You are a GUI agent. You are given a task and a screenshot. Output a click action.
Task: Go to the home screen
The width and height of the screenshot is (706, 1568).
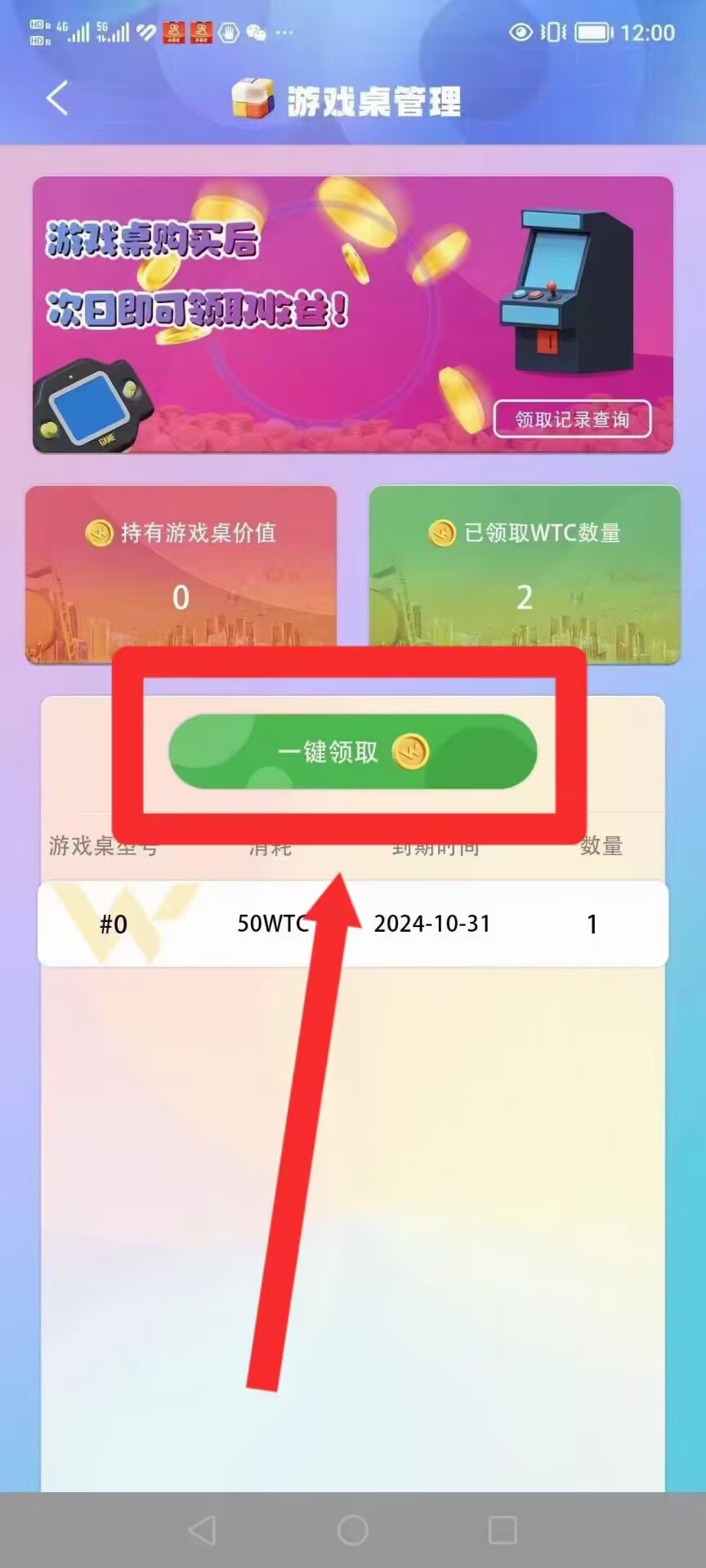pos(352,1530)
